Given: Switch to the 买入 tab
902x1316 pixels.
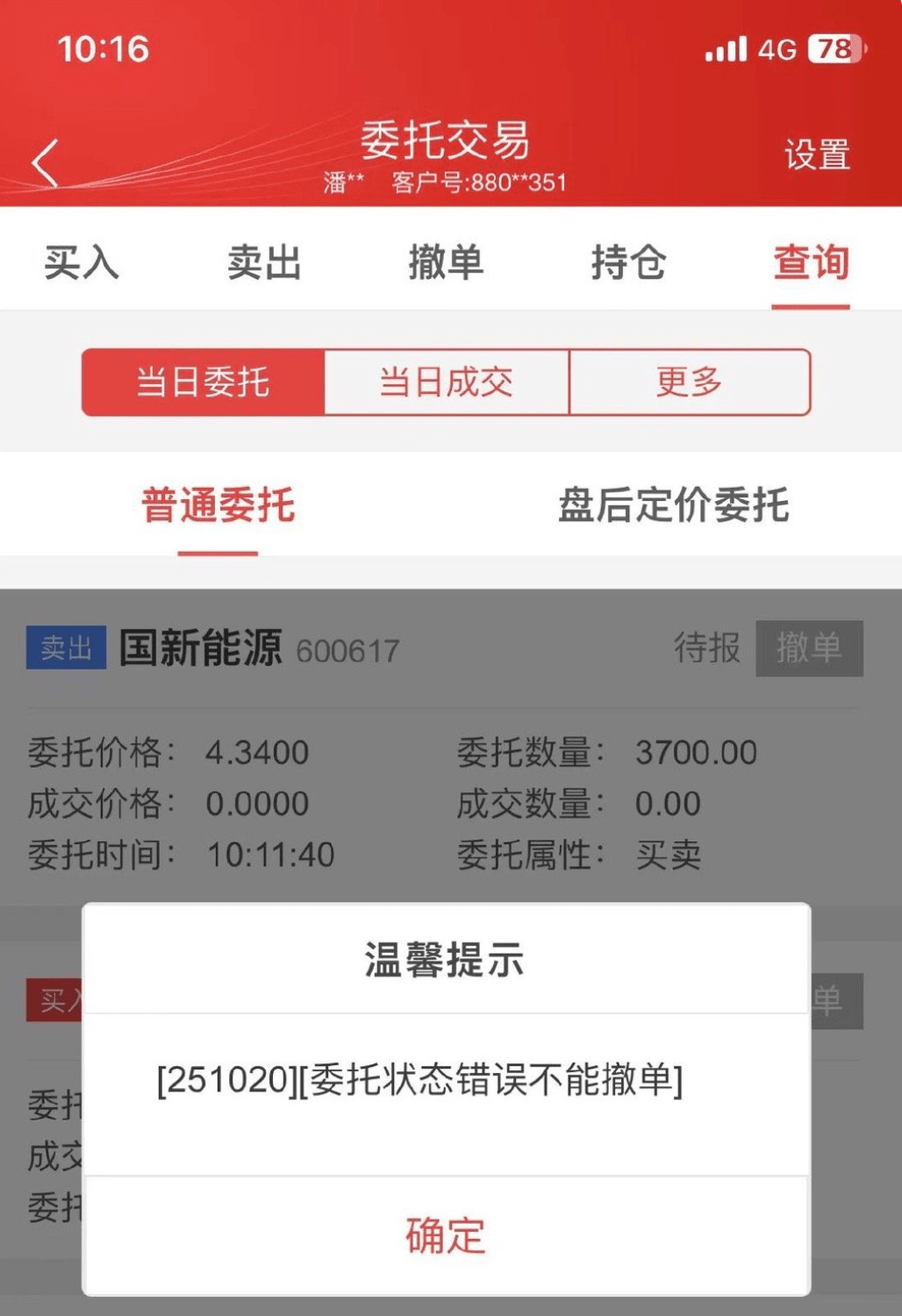Looking at the screenshot, I should click(x=82, y=262).
